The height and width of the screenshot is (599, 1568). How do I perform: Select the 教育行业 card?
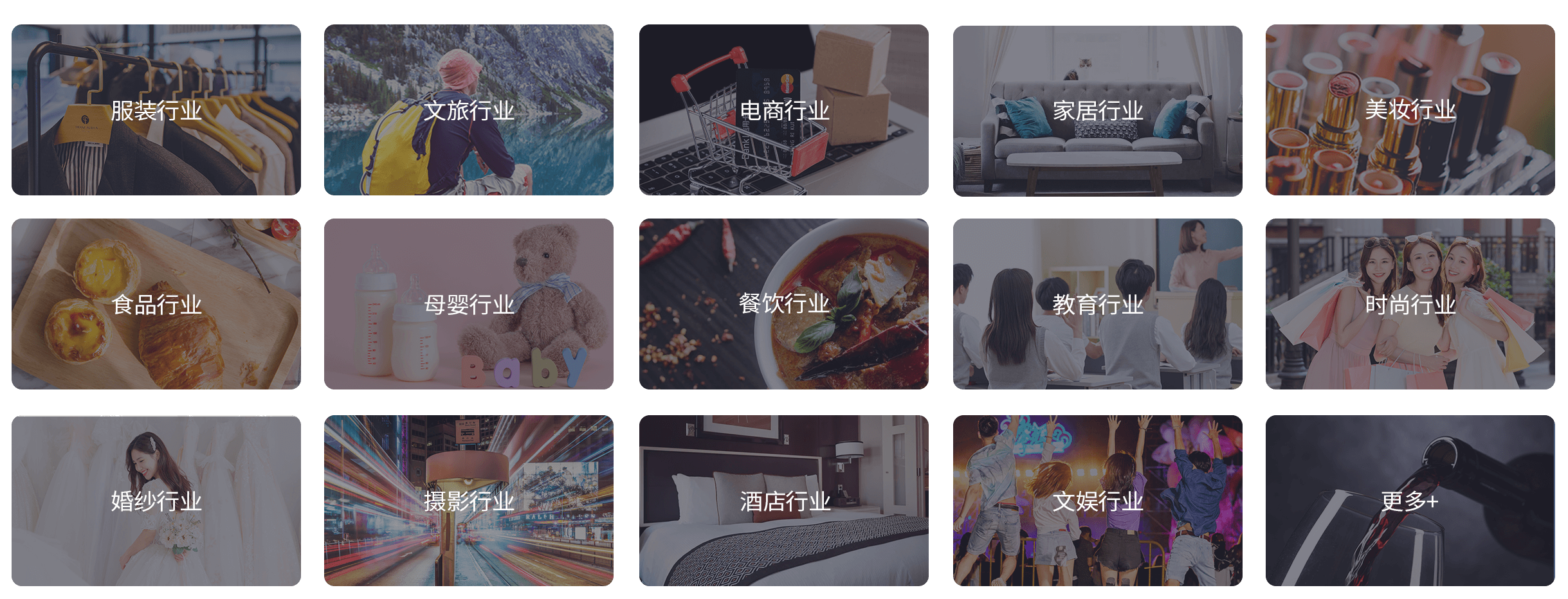[1097, 304]
